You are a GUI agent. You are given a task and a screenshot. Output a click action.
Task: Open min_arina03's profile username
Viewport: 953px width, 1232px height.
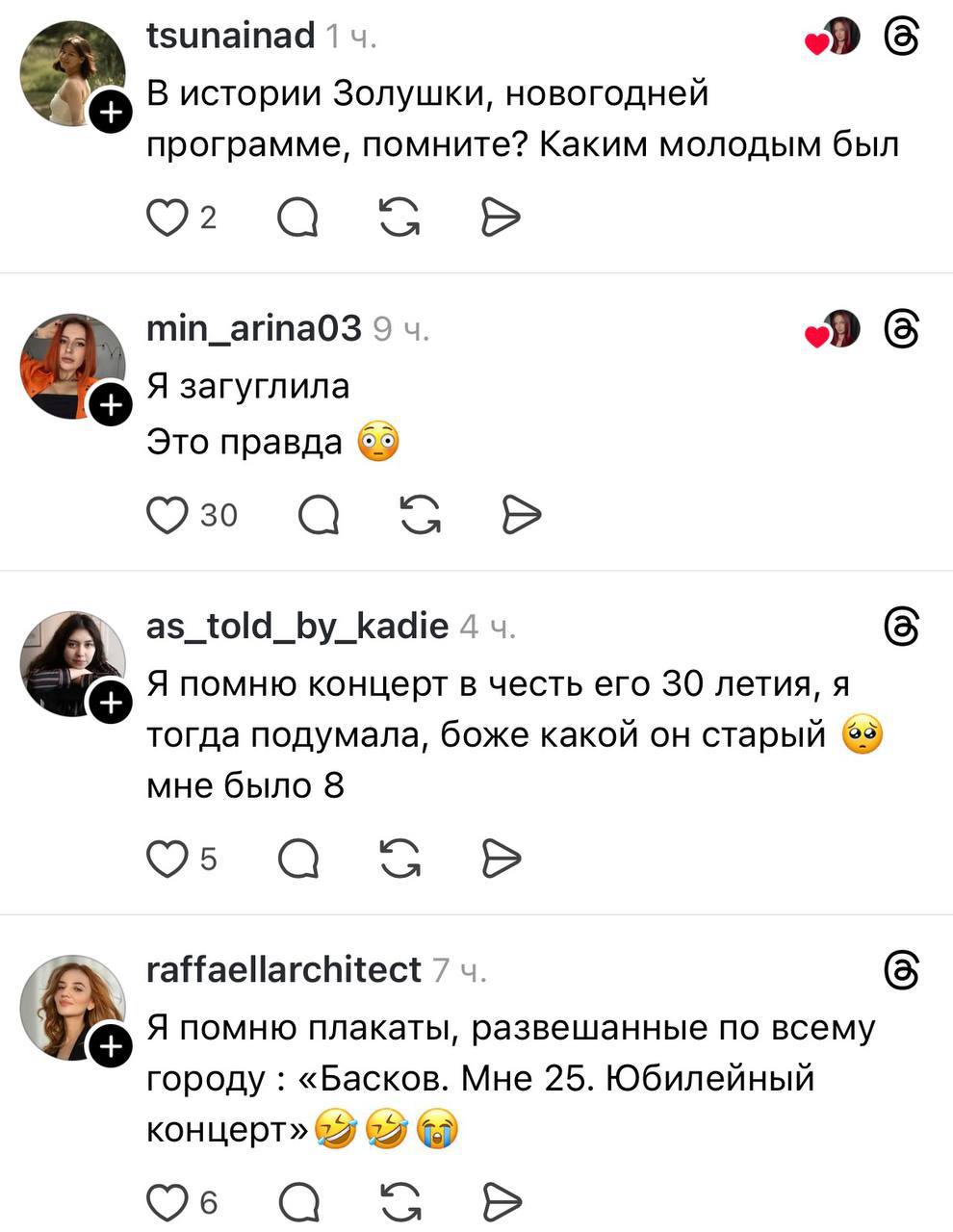[x=253, y=329]
